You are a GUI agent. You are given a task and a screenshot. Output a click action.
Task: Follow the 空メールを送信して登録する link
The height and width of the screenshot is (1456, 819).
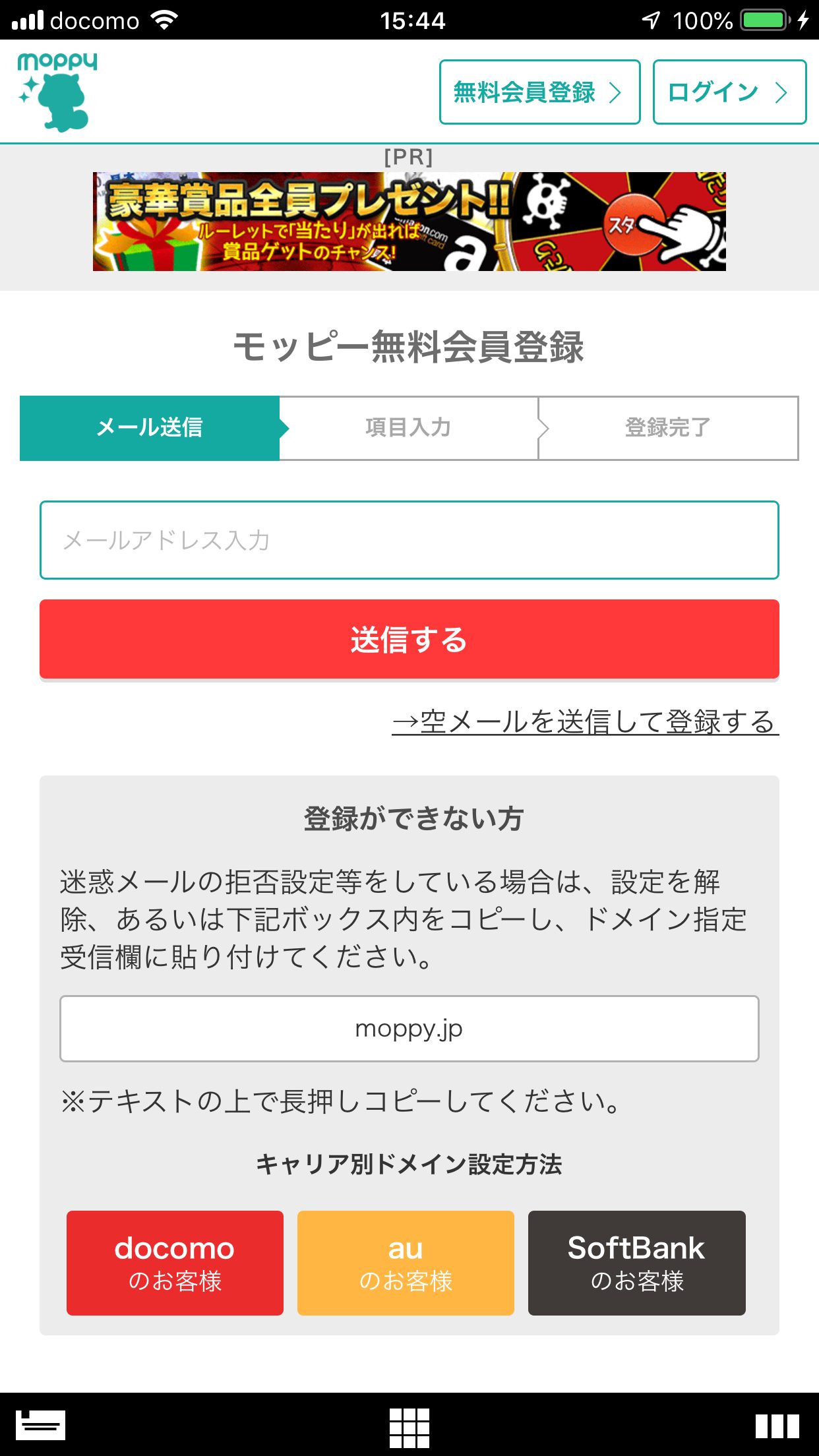pyautogui.click(x=586, y=721)
